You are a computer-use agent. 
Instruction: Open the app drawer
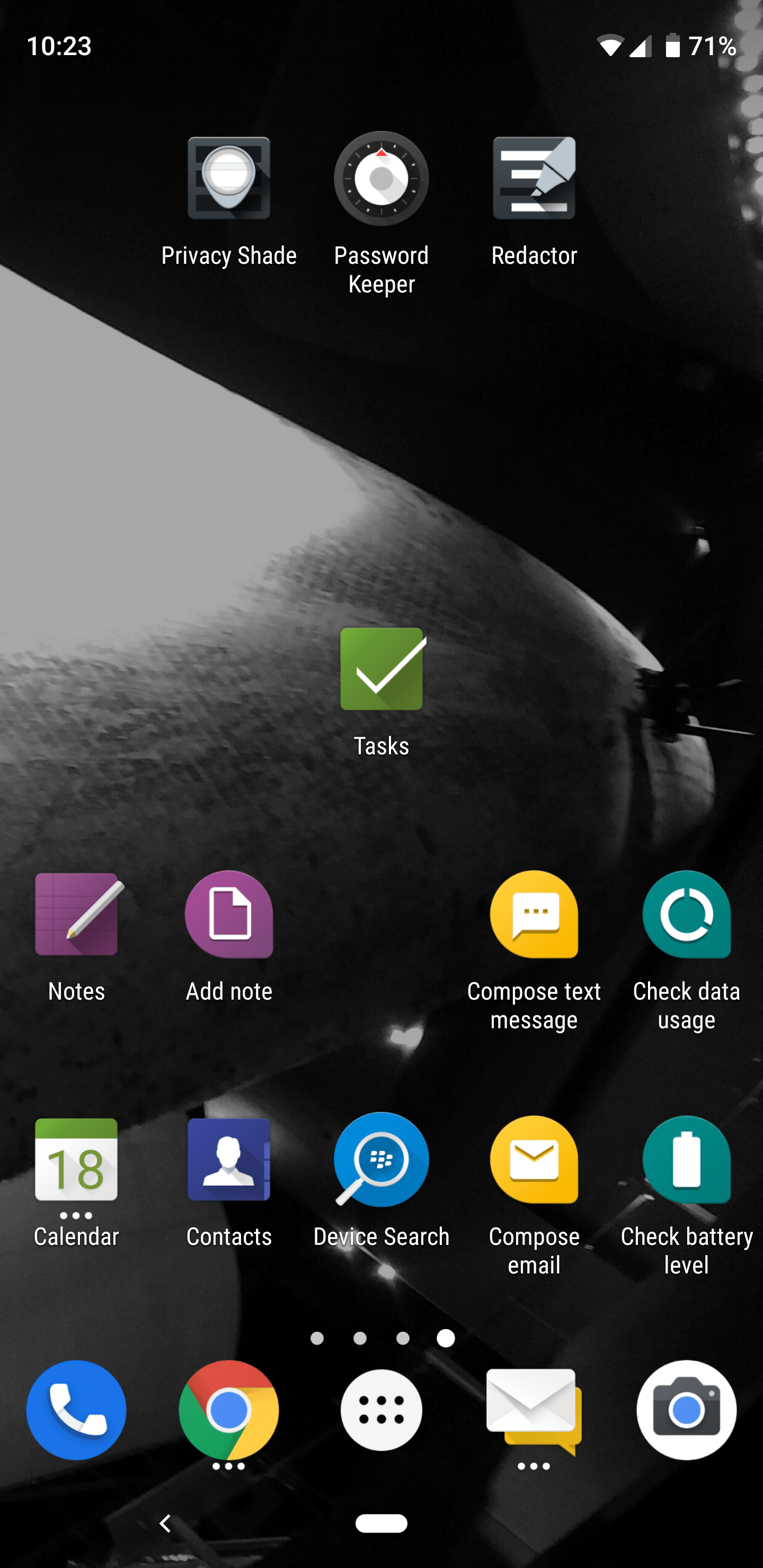pyautogui.click(x=381, y=1410)
